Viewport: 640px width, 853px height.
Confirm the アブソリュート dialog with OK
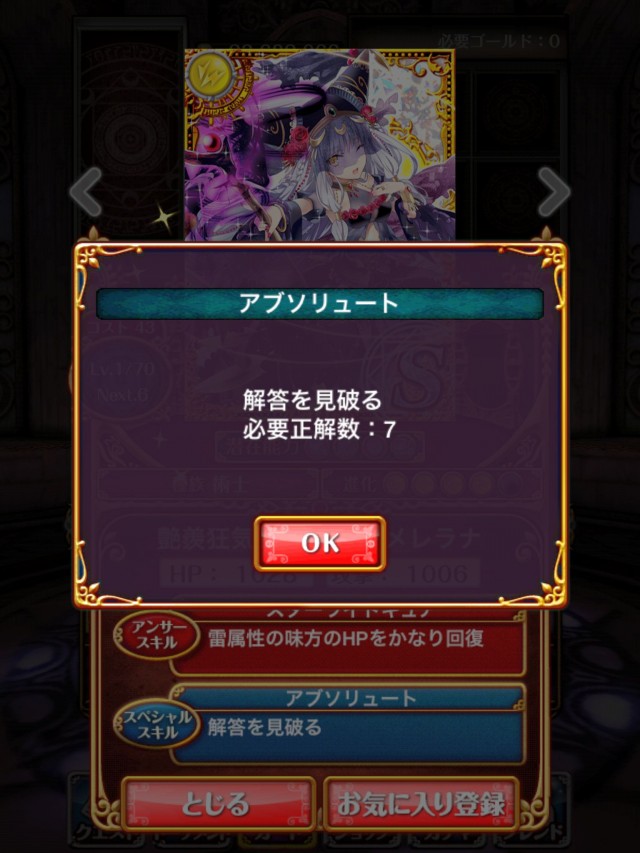(320, 543)
